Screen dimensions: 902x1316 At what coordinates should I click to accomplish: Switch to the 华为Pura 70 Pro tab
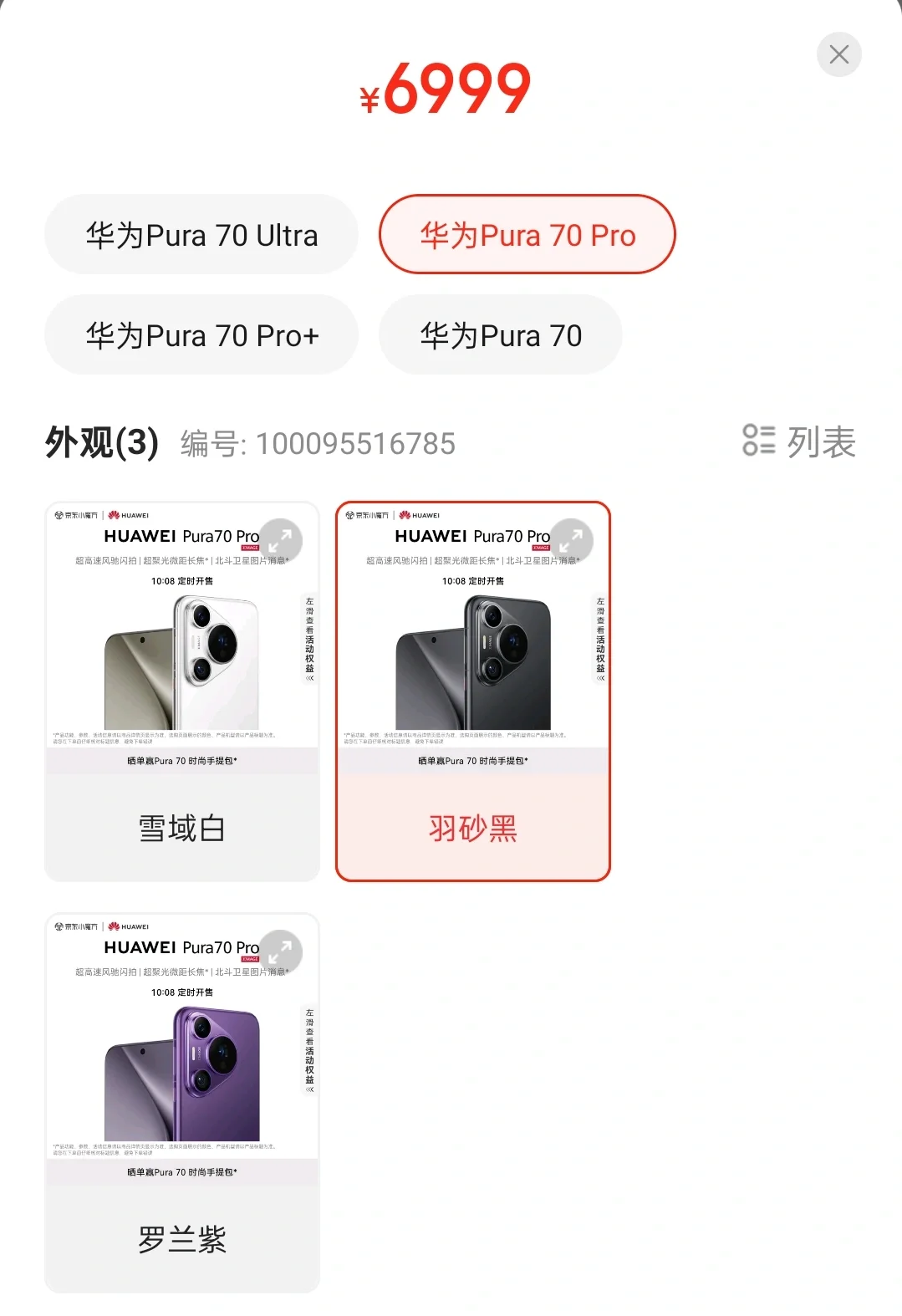coord(527,235)
